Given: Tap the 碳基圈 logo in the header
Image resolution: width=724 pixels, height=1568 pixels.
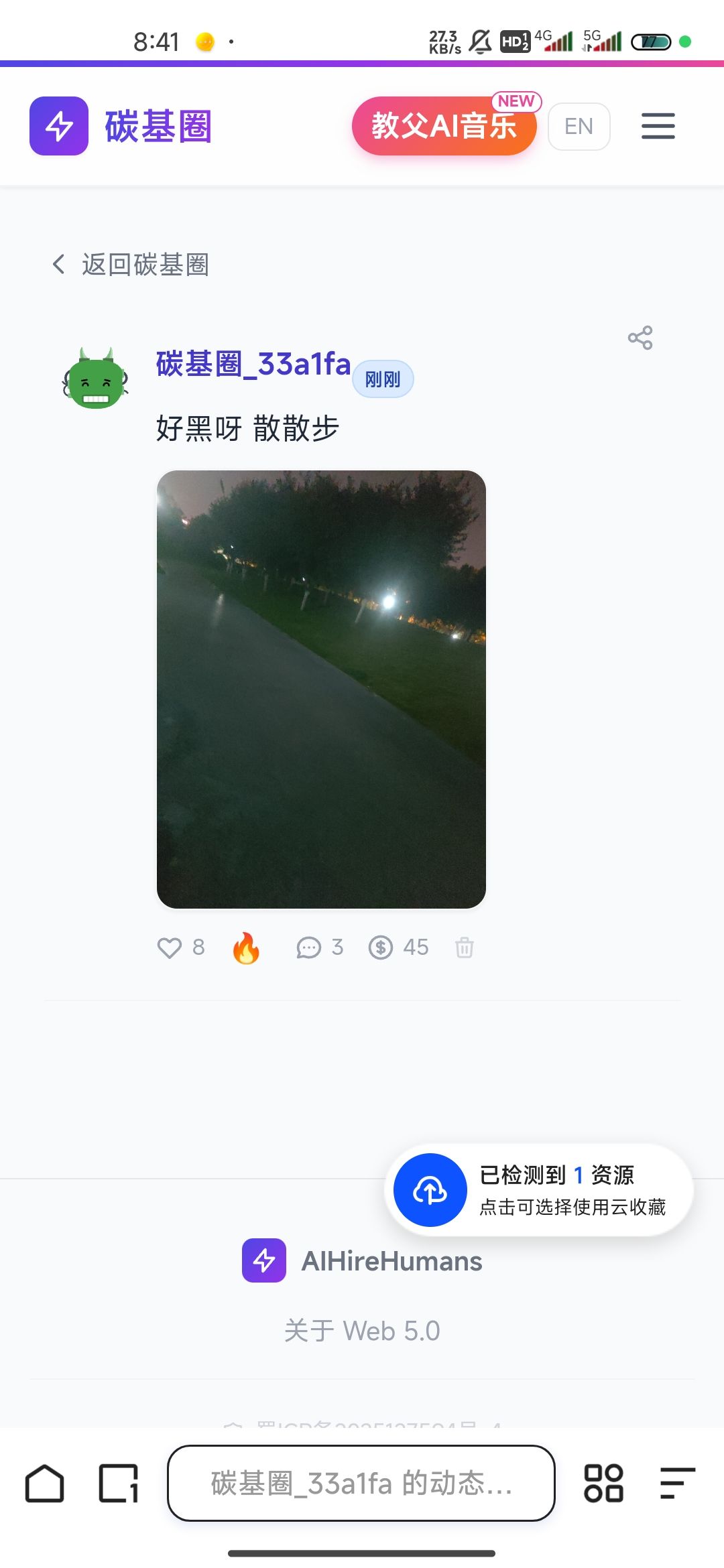Looking at the screenshot, I should coord(121,126).
